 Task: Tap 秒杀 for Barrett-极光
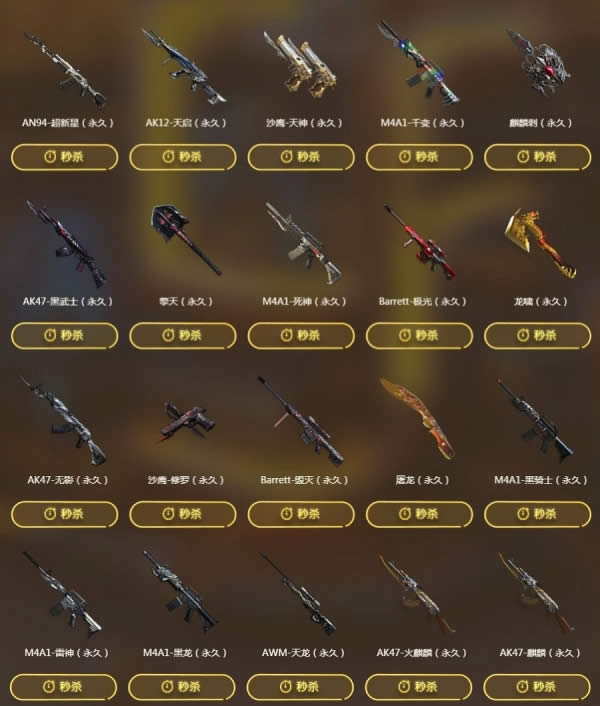coord(419,335)
